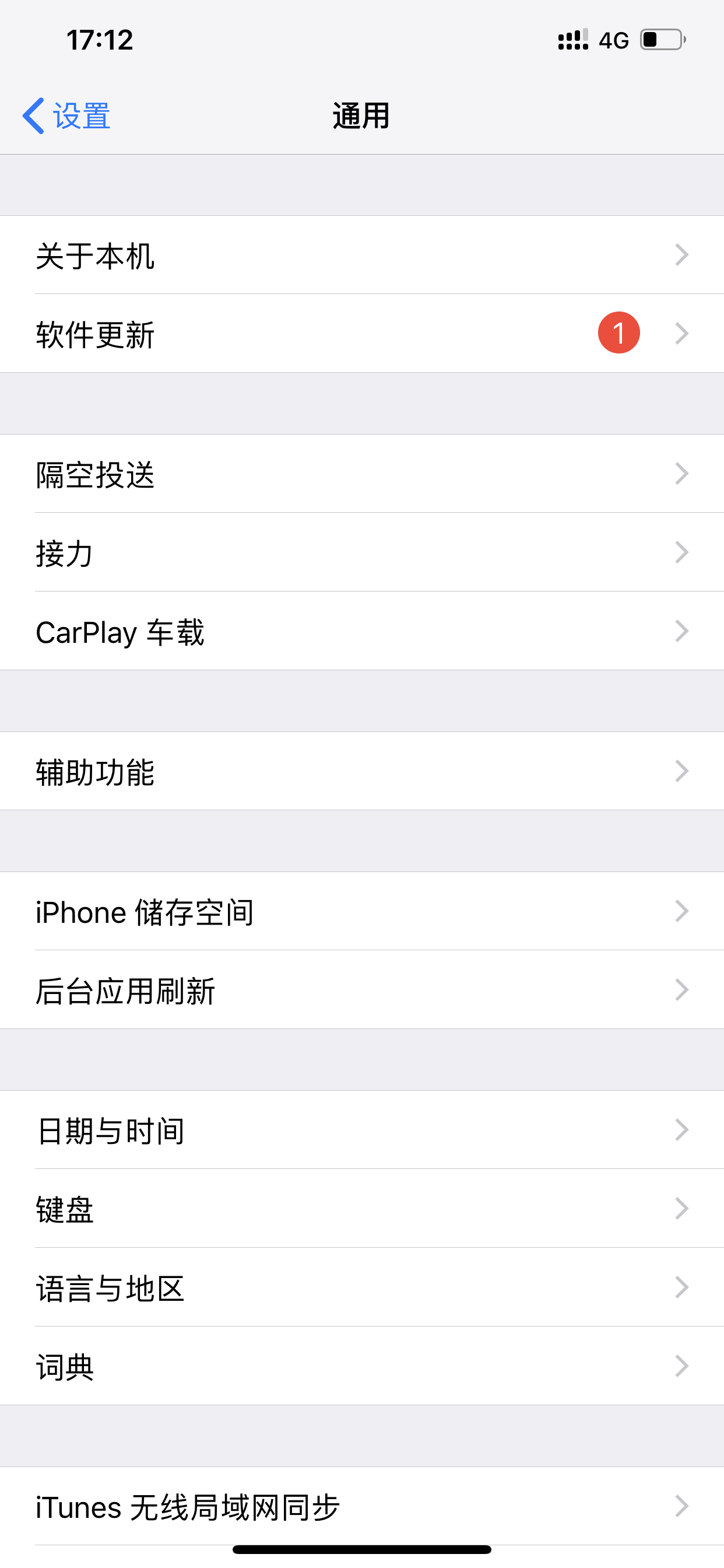Select 语言与地区
This screenshot has width=724, height=1568.
point(361,1287)
